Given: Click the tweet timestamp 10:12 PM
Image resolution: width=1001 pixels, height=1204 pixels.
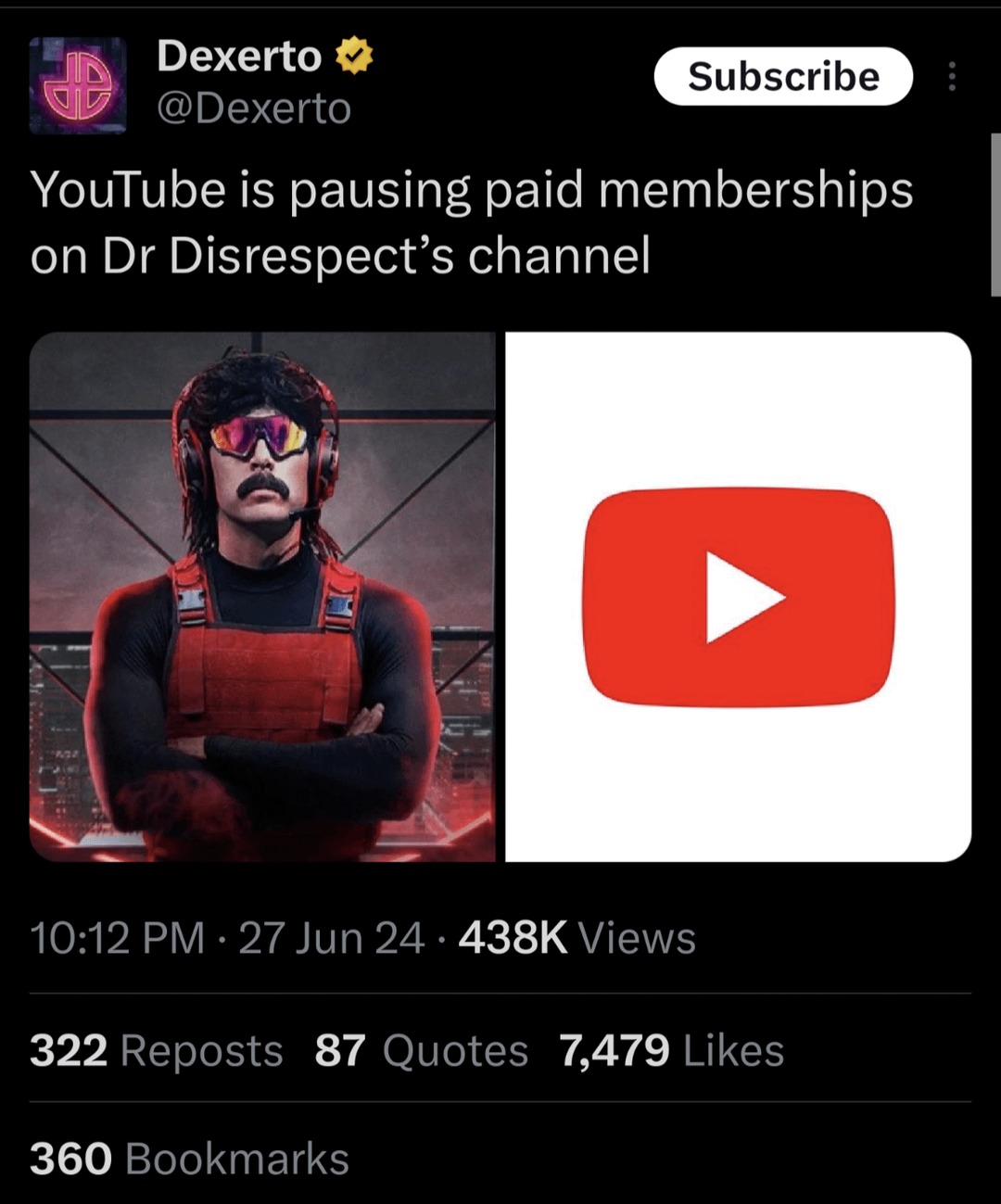Looking at the screenshot, I should (117, 937).
